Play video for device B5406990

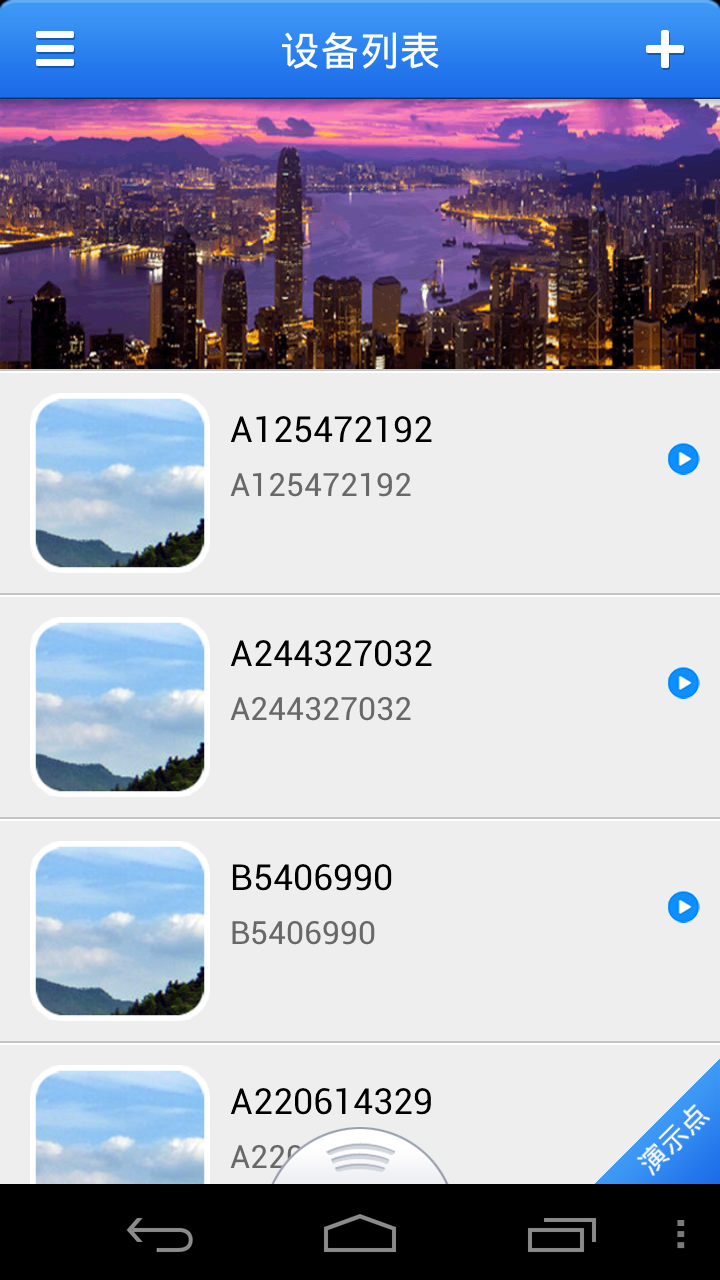(x=683, y=907)
